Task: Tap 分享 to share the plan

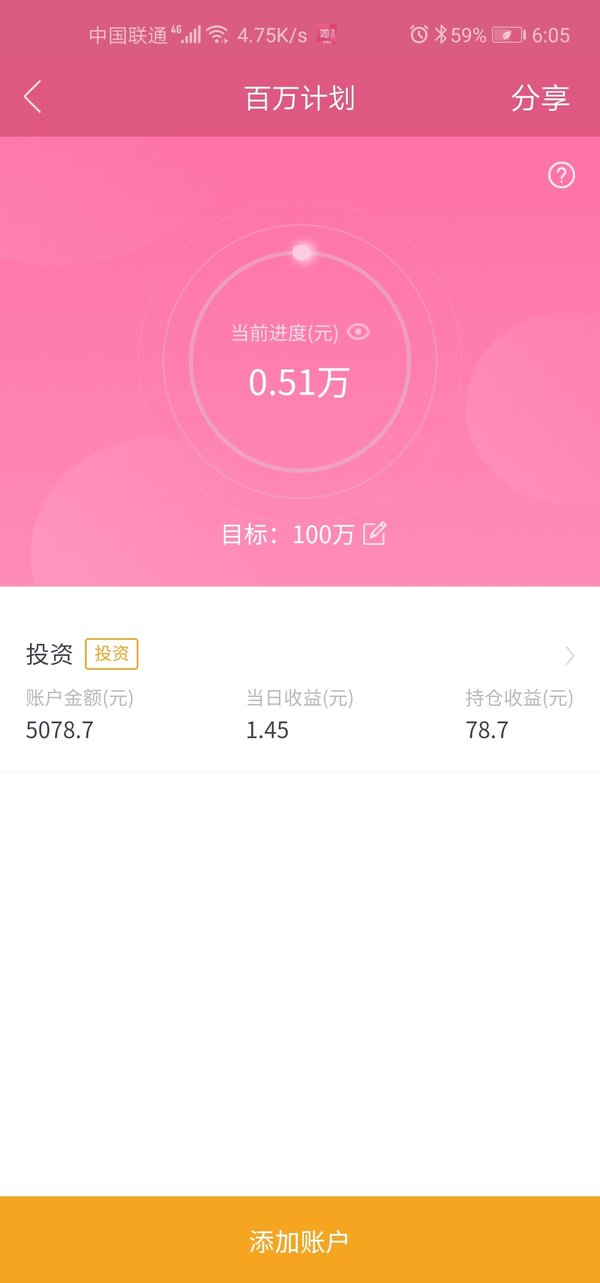Action: click(x=540, y=98)
